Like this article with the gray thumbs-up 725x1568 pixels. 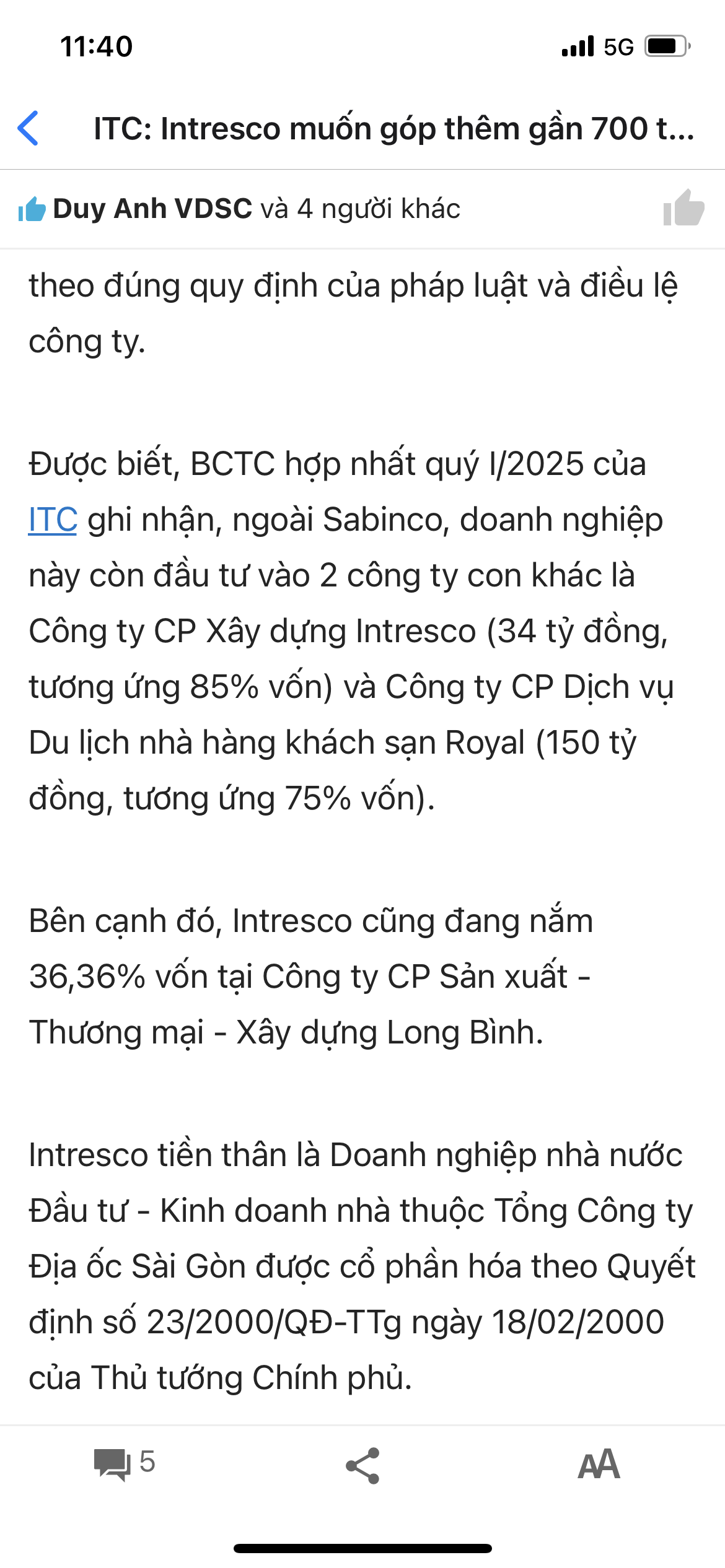683,209
